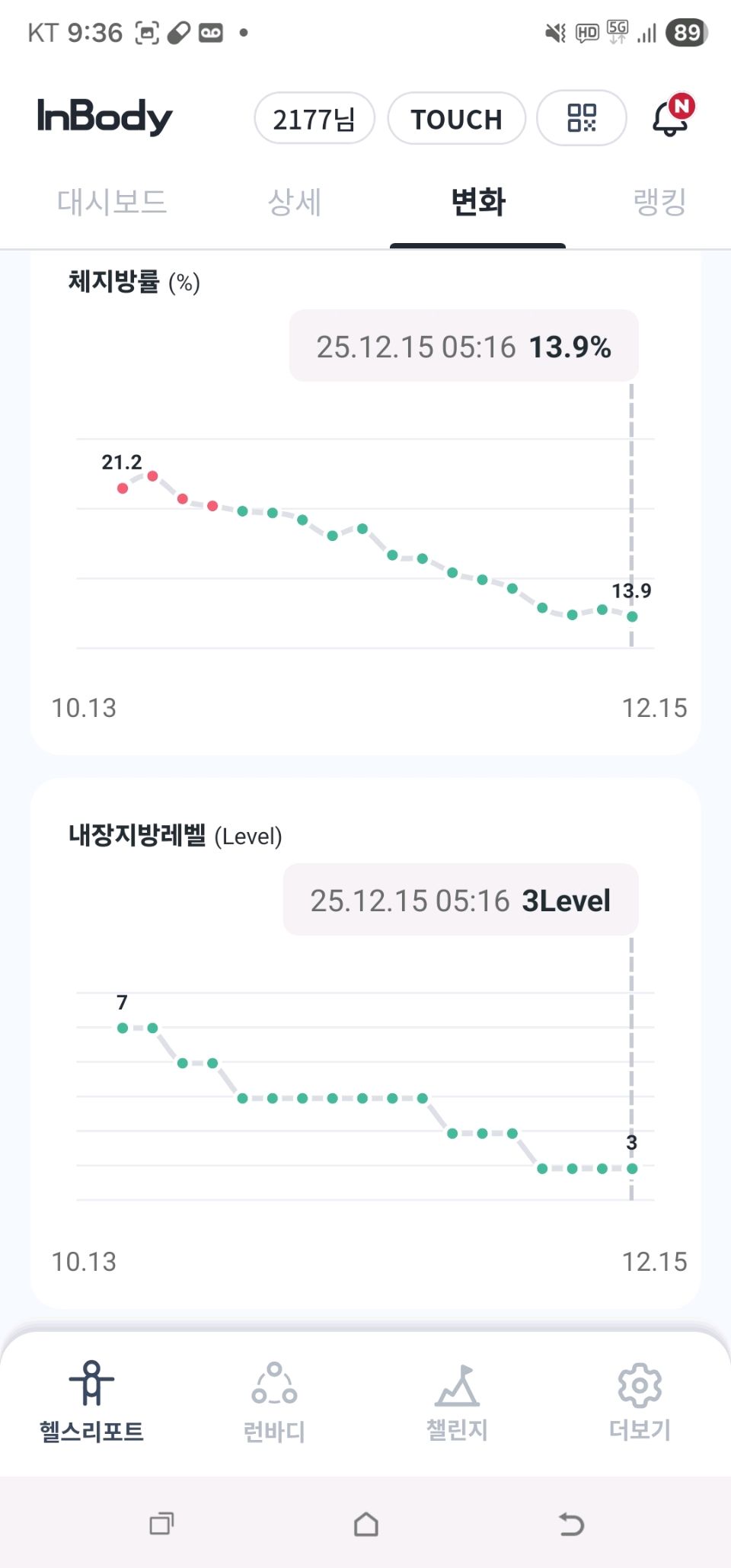Viewport: 731px width, 1568px height.
Task: Open 헬스리포트 in bottom navigation
Action: (x=91, y=1400)
